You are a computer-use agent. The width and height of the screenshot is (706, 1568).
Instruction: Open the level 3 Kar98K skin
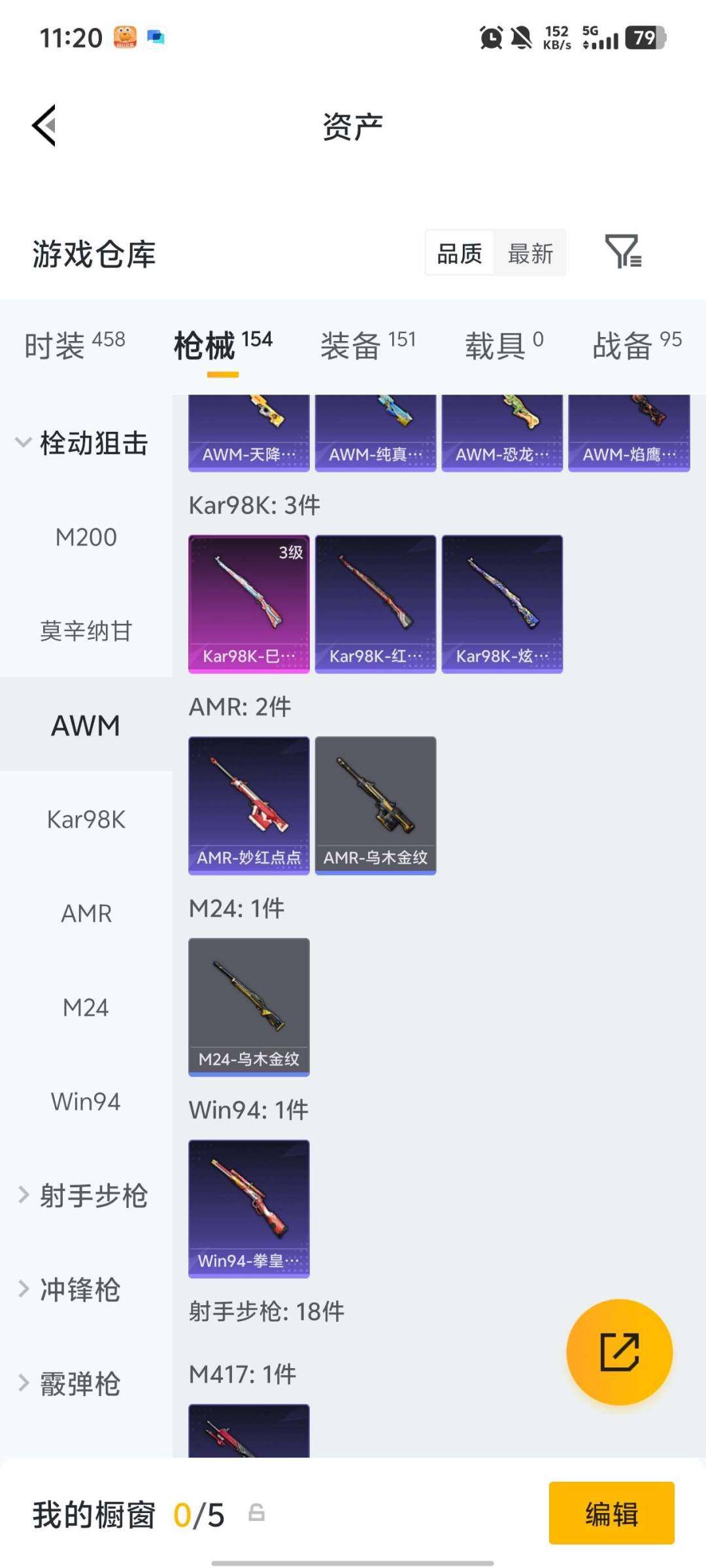coord(248,604)
